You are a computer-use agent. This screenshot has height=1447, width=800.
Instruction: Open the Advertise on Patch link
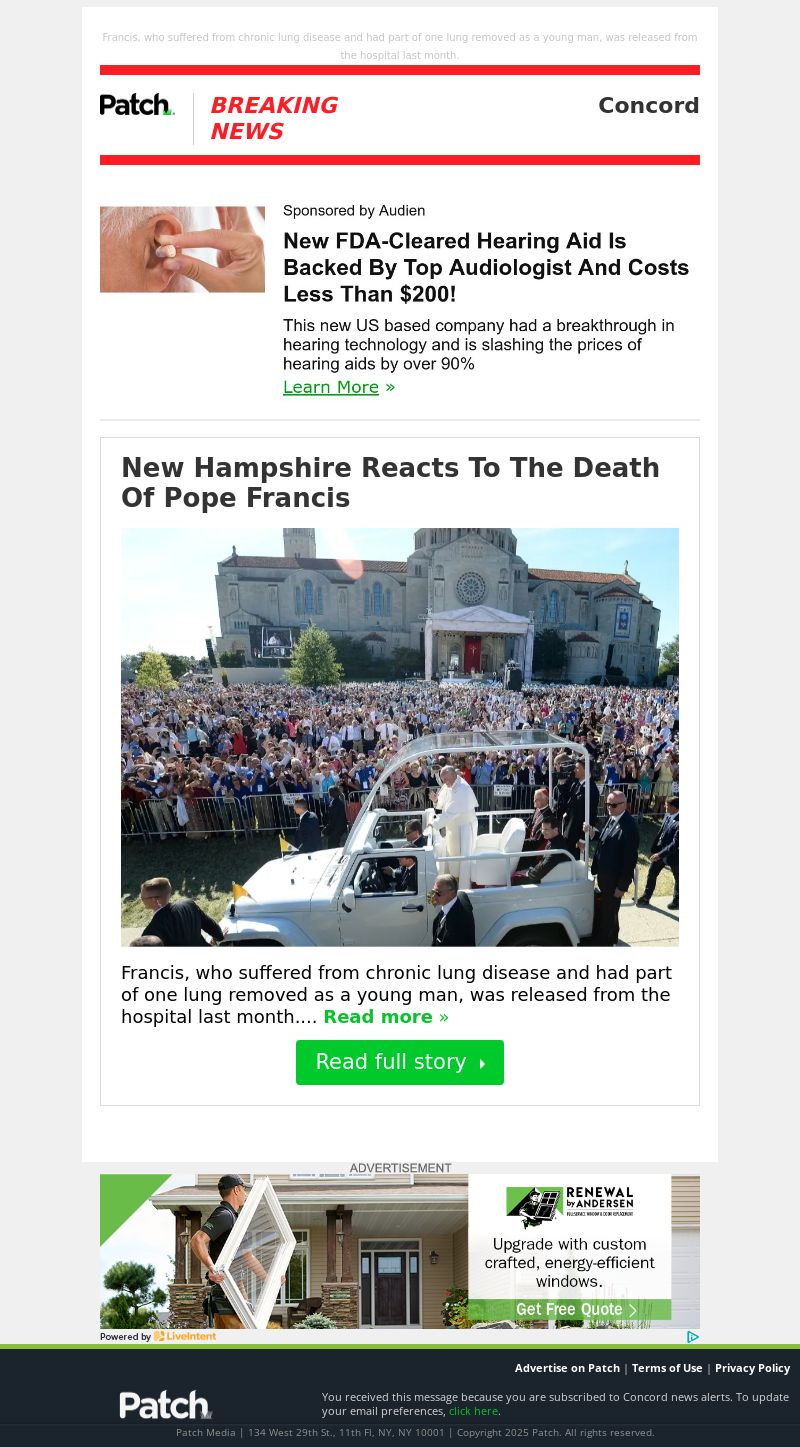[x=567, y=1368]
